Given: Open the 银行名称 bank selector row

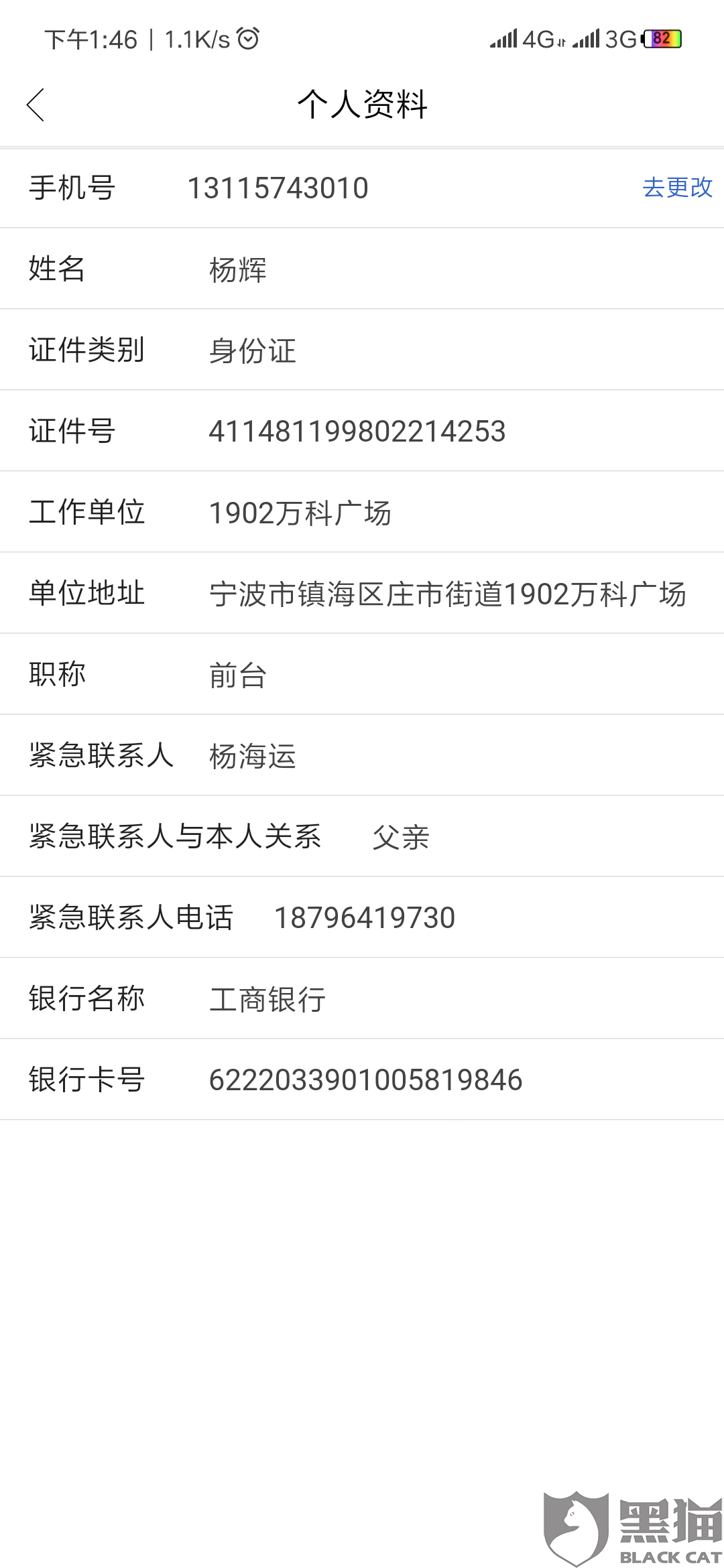Looking at the screenshot, I should tap(268, 998).
